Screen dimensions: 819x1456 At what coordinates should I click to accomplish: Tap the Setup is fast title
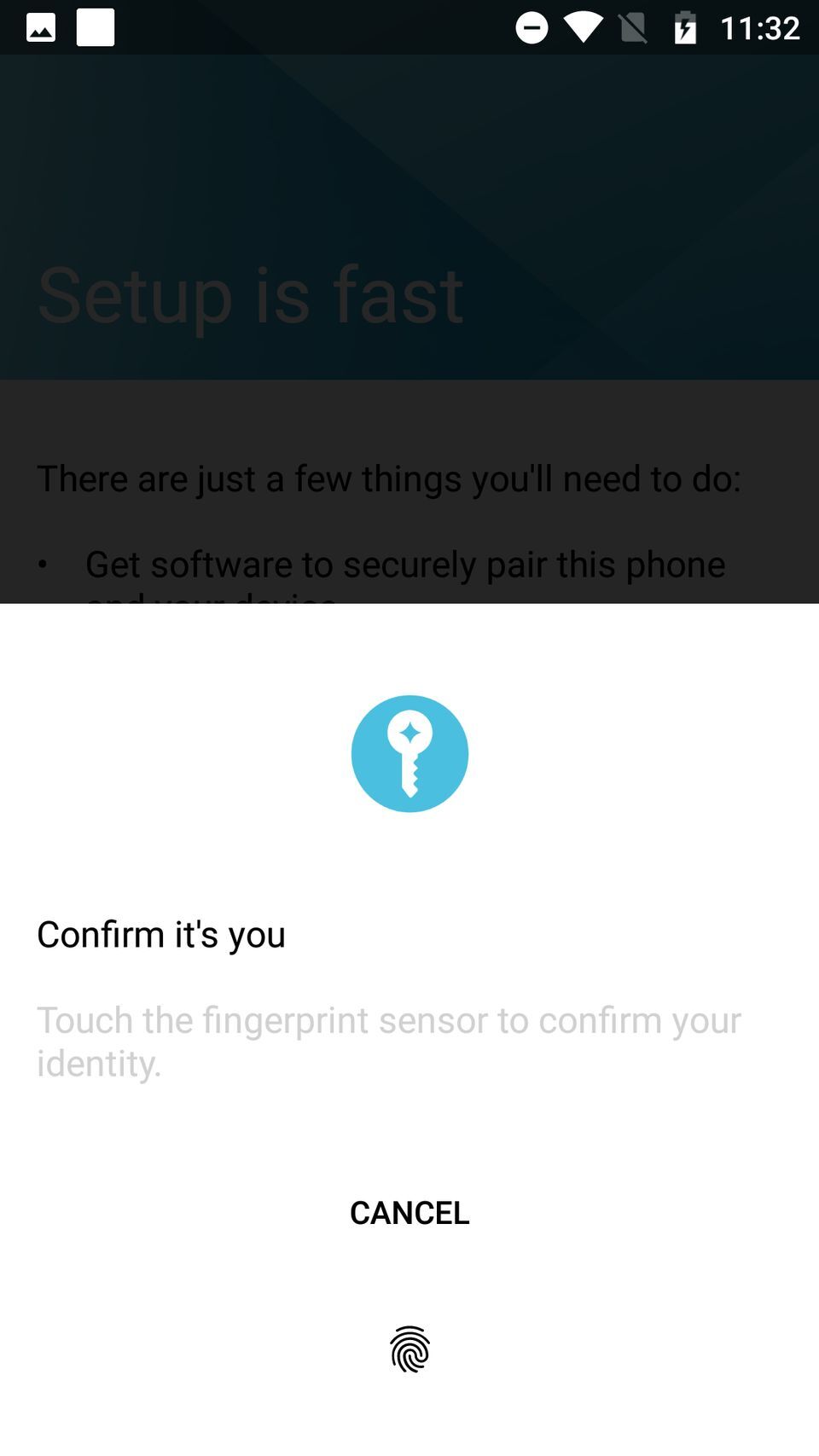pos(250,294)
